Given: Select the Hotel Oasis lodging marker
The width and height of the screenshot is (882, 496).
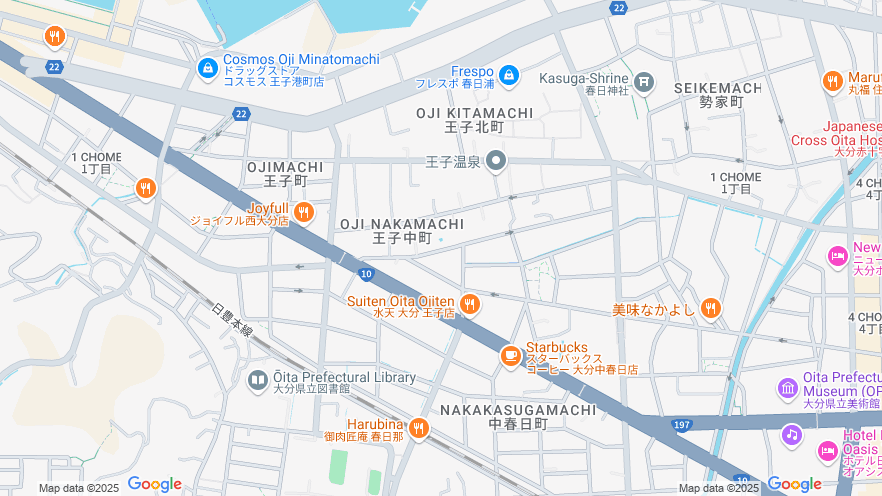Looking at the screenshot, I should (x=829, y=451).
